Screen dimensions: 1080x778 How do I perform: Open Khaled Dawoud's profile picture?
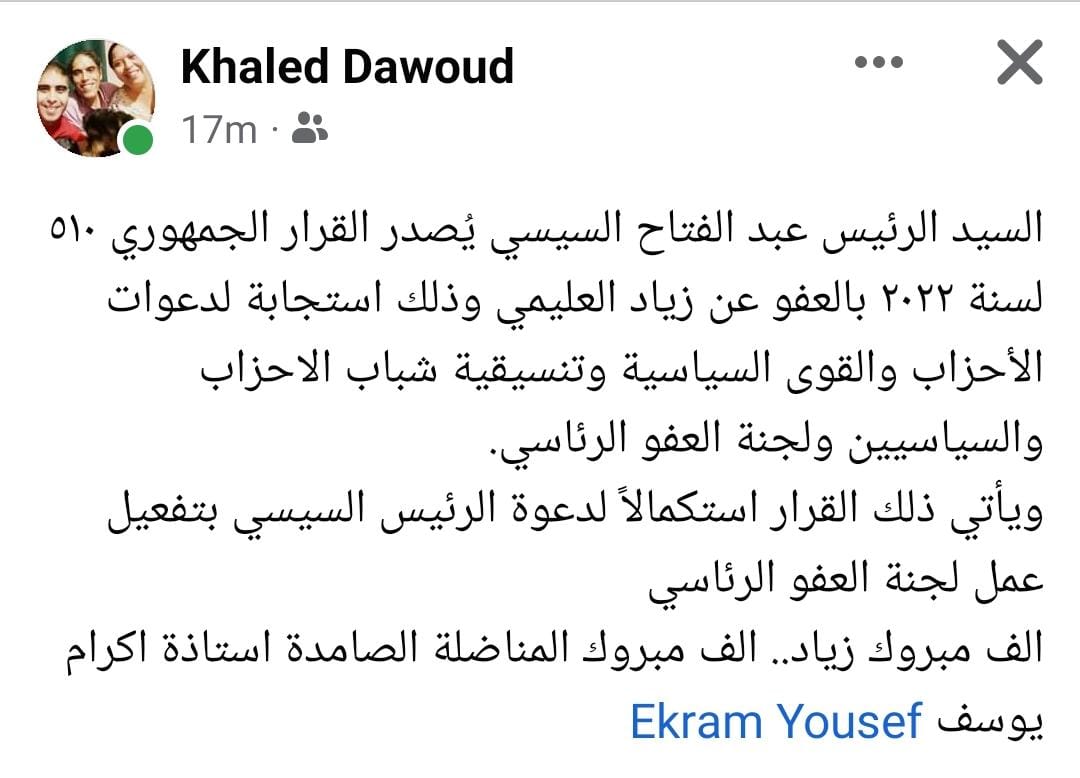pos(94,97)
